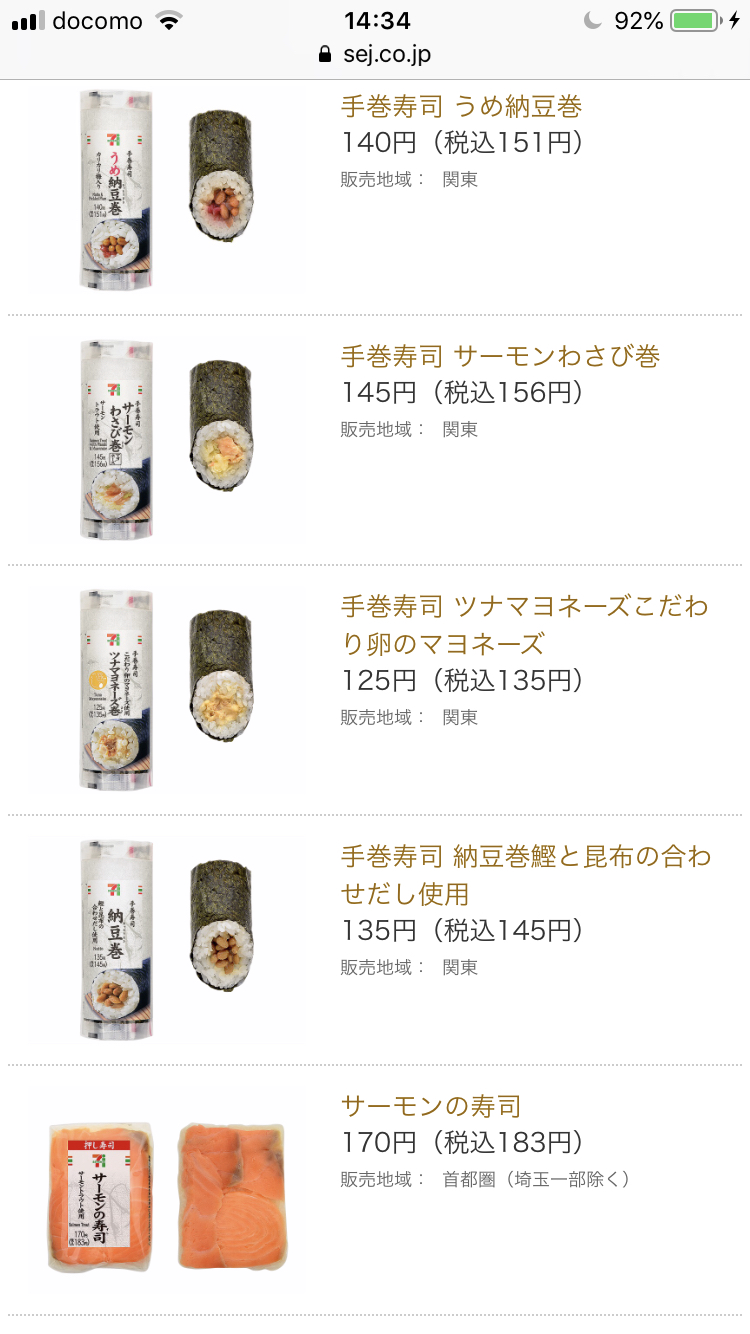
Task: Tap the ツナマヨネーズ巻 product image
Action: tap(165, 690)
